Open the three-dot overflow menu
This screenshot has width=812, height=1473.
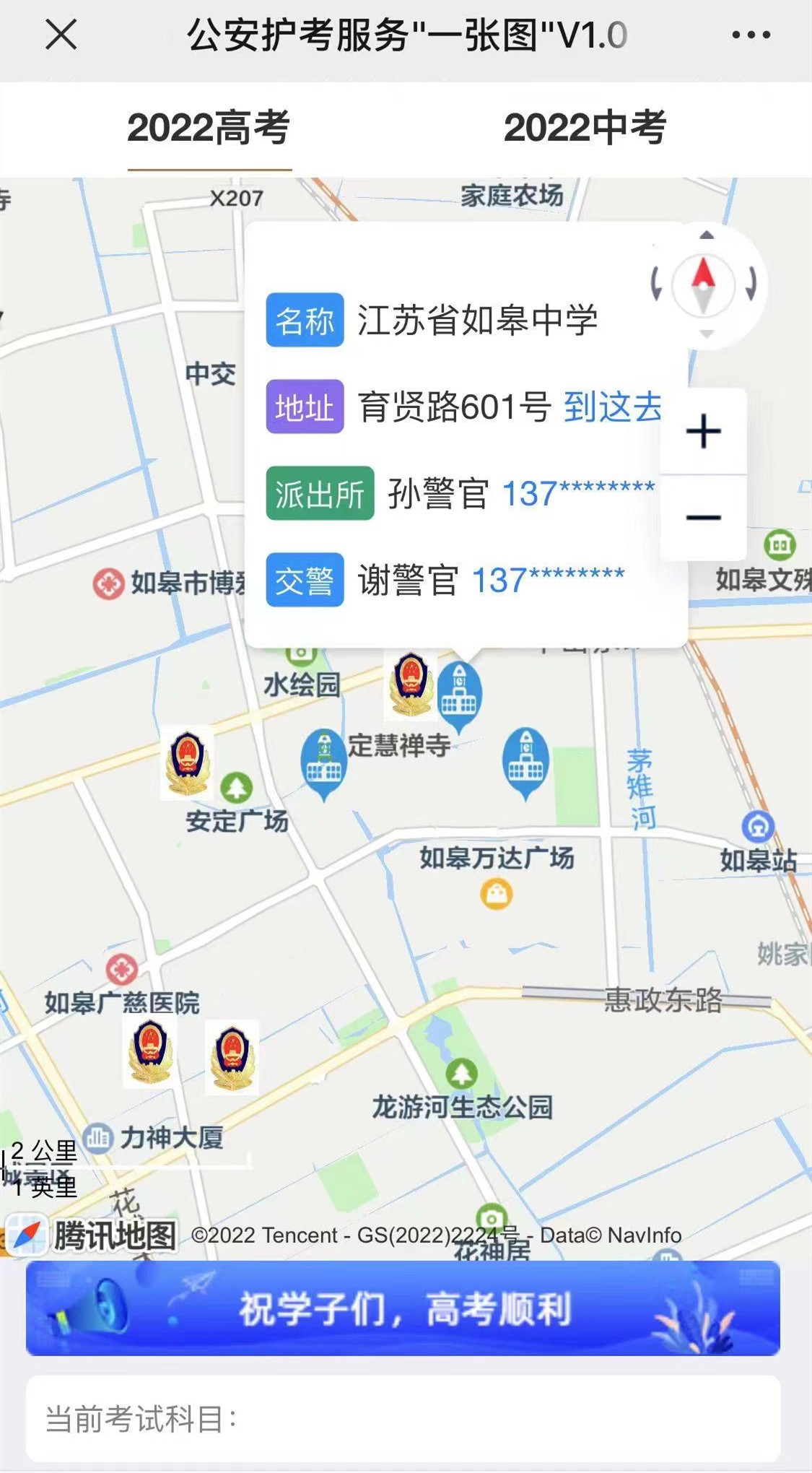coord(751,35)
